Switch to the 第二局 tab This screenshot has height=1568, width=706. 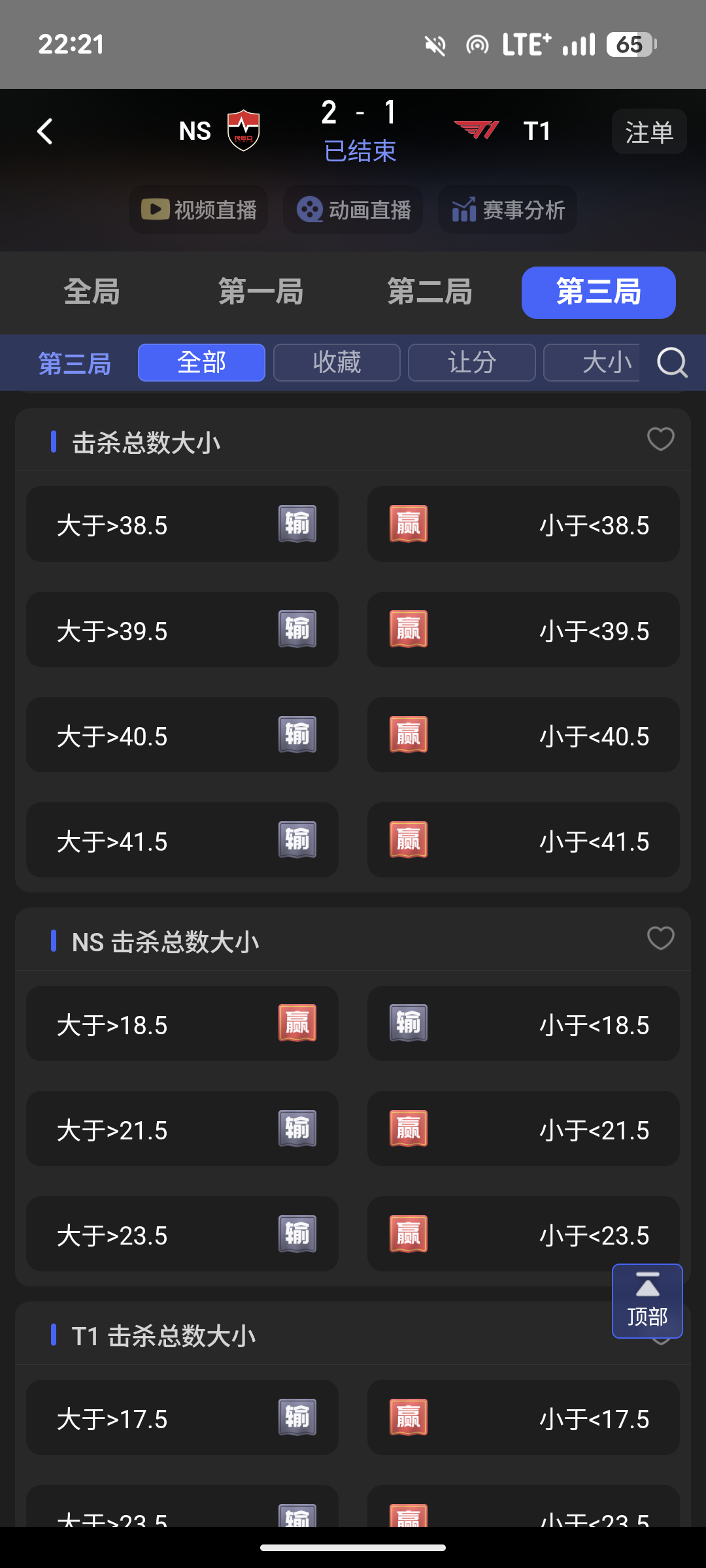coord(429,292)
